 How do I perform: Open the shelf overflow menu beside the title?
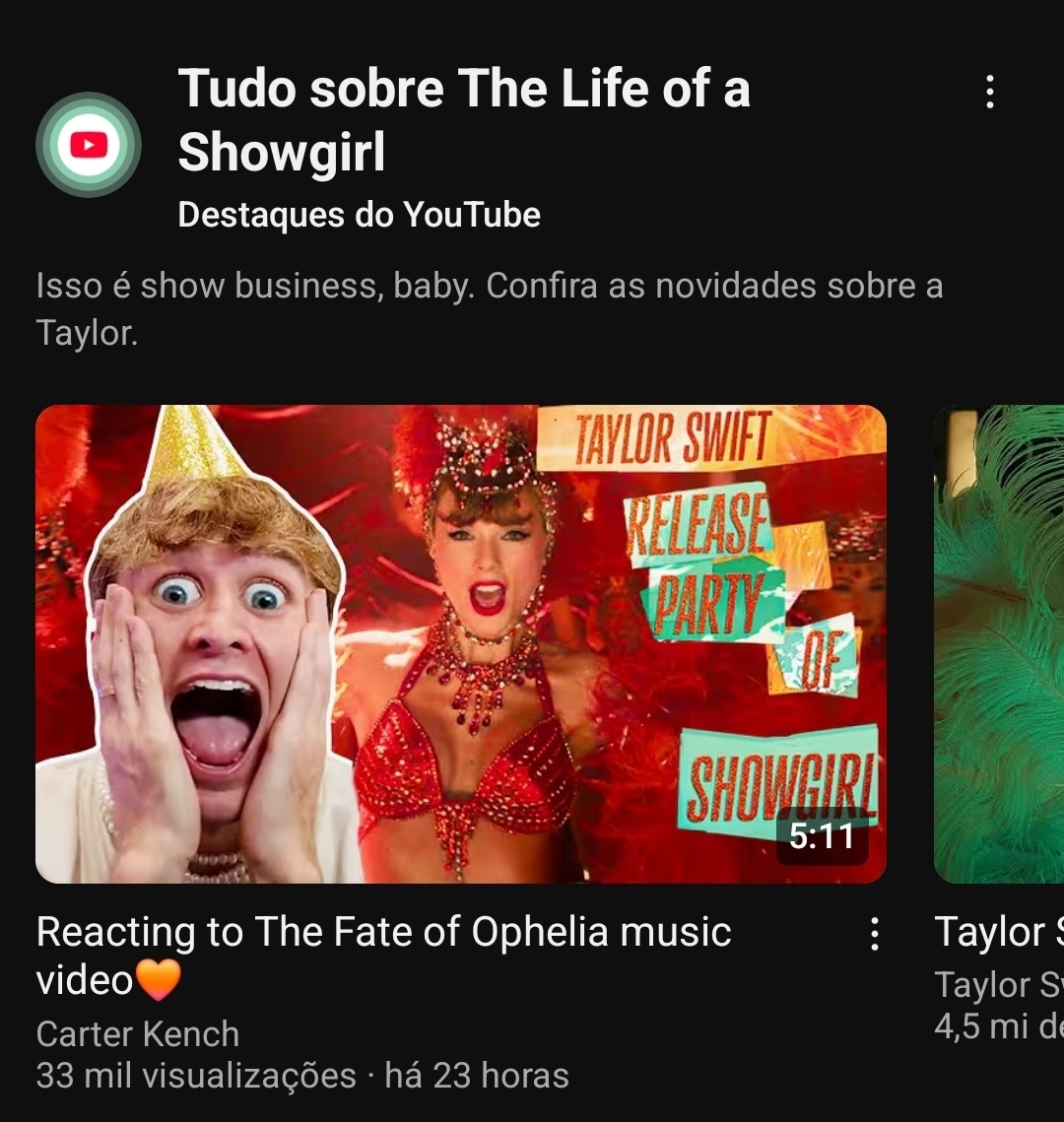coord(990,93)
